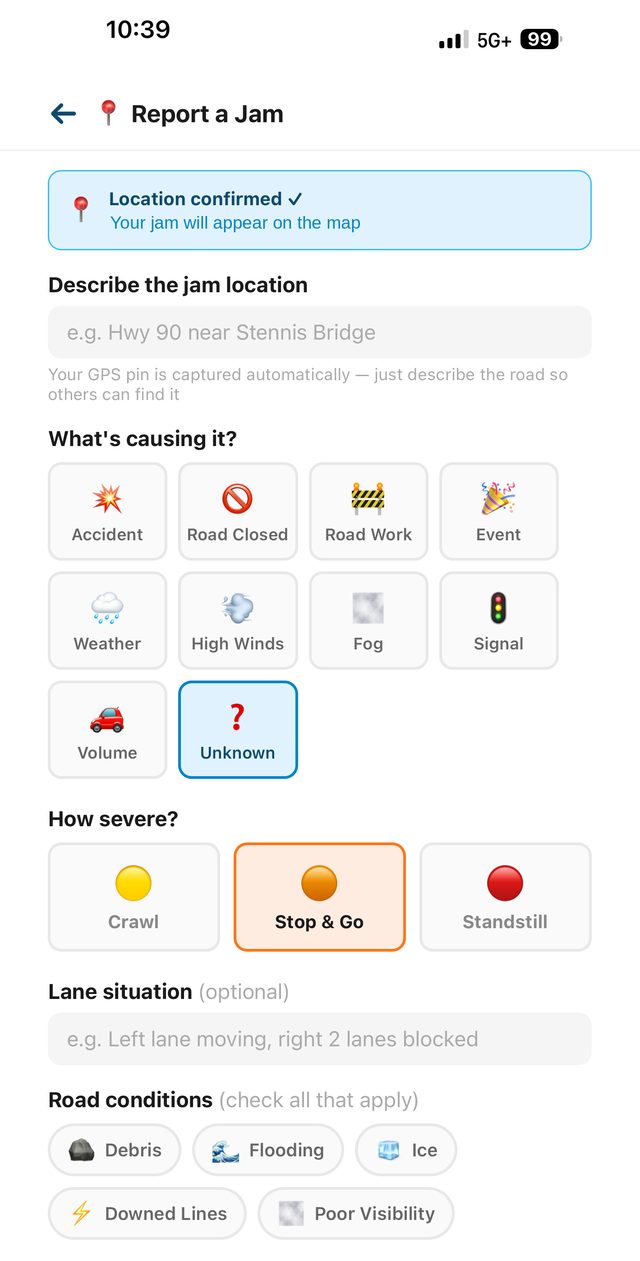Choose Road Closed as the cause
Image resolution: width=640 pixels, height=1261 pixels.
[238, 511]
